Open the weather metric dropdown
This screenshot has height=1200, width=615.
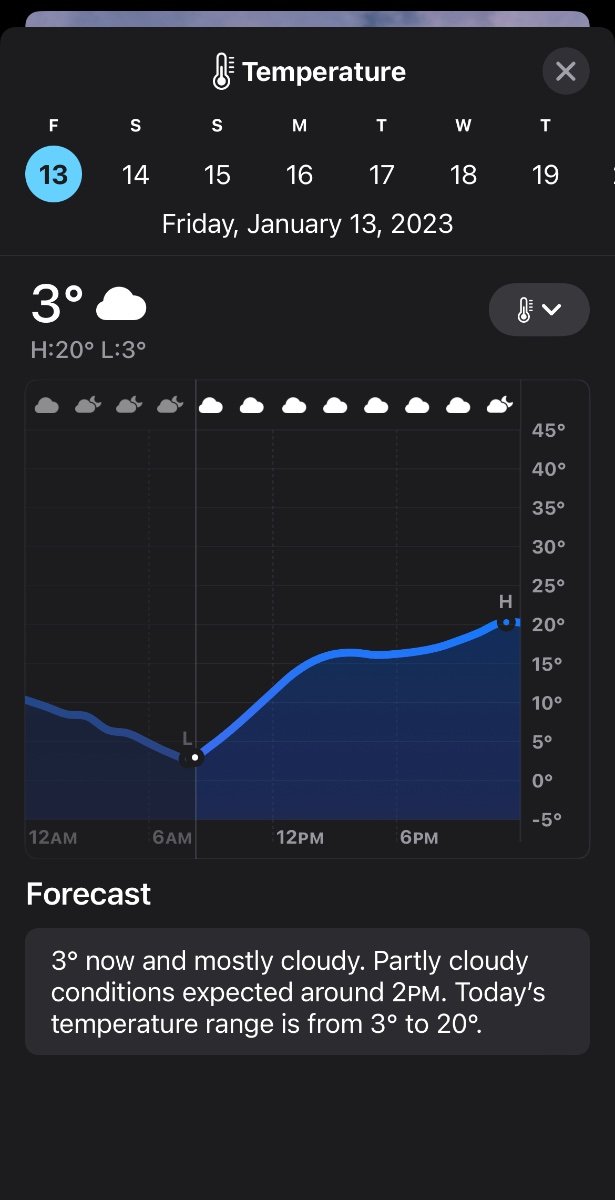pos(539,310)
